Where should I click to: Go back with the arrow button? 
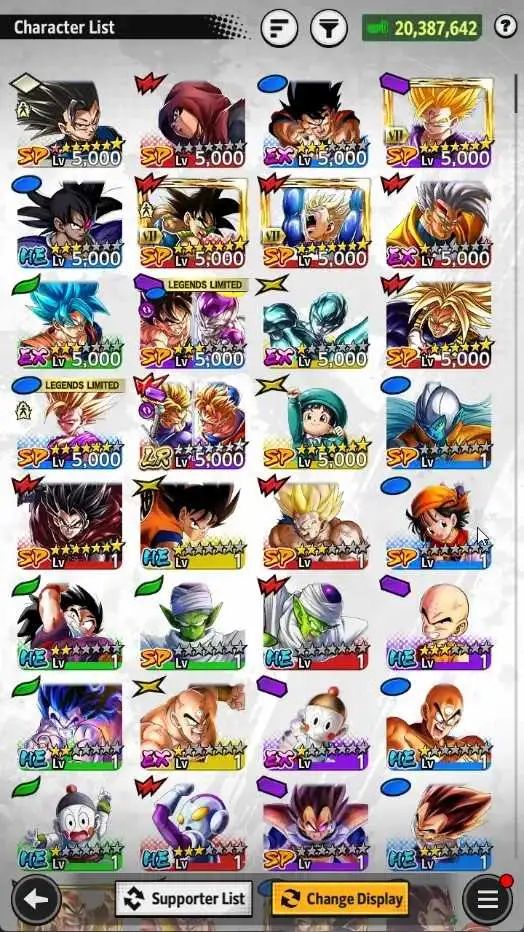click(x=36, y=899)
